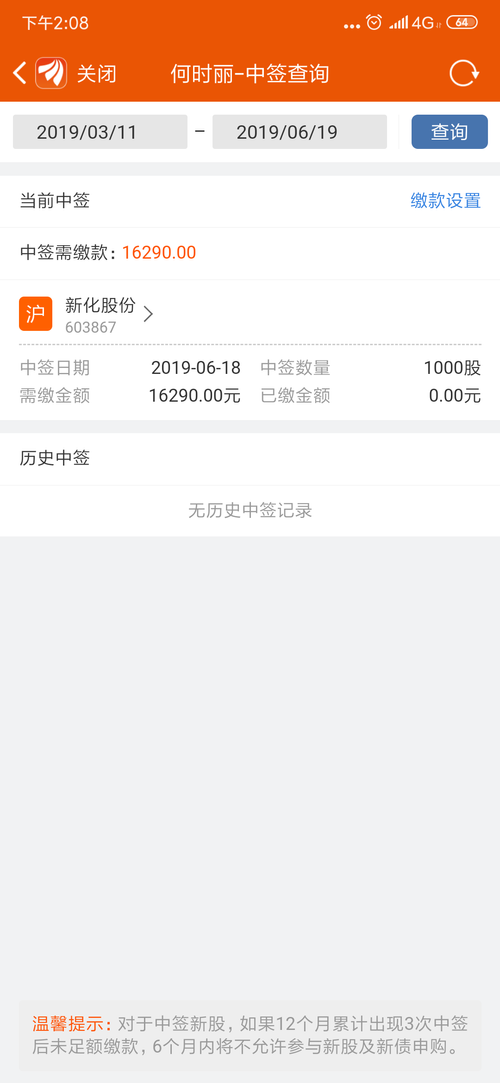Screen dimensions: 500x1083
Task: Change the start date 2019/03/11
Action: coord(100,132)
